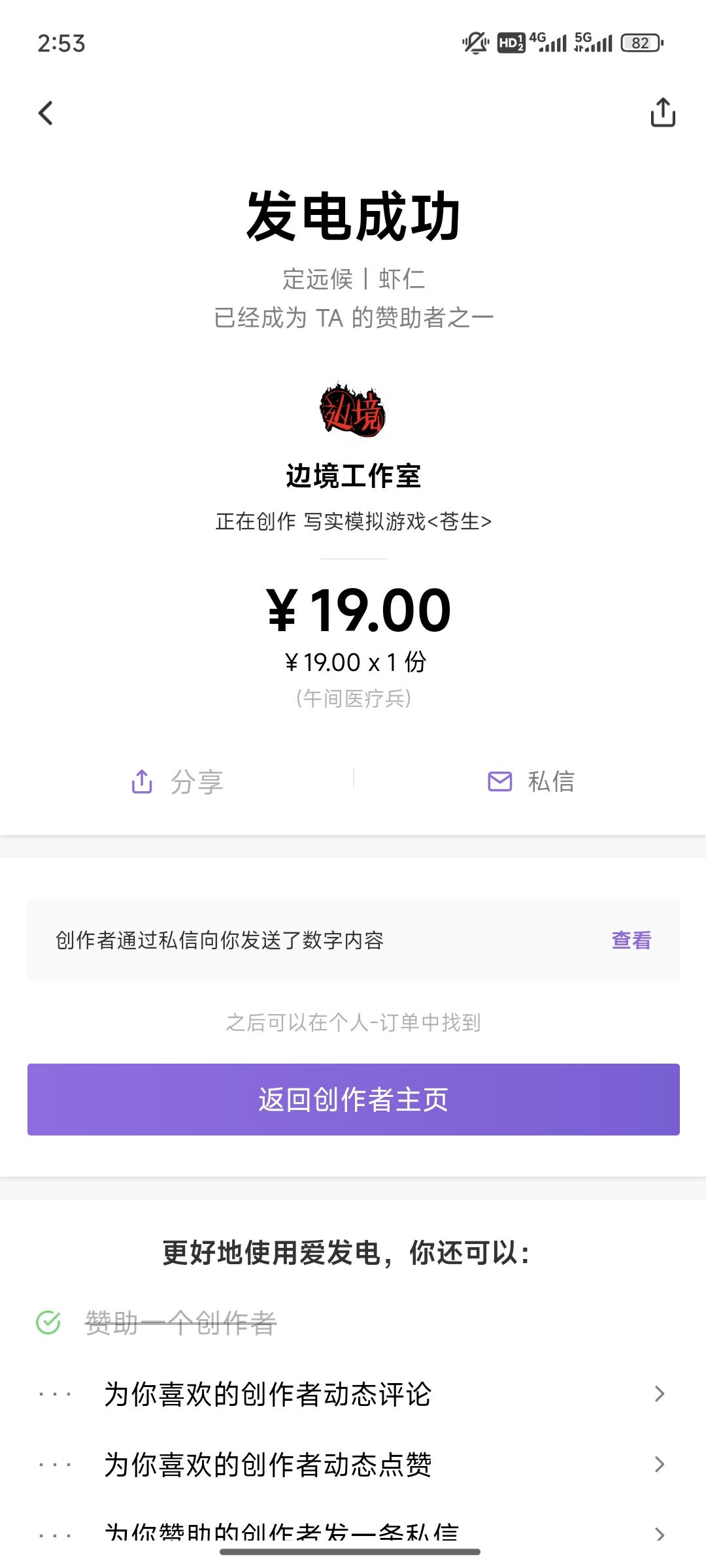Tap 查看 to view digital content
706x1568 pixels.
pos(631,940)
